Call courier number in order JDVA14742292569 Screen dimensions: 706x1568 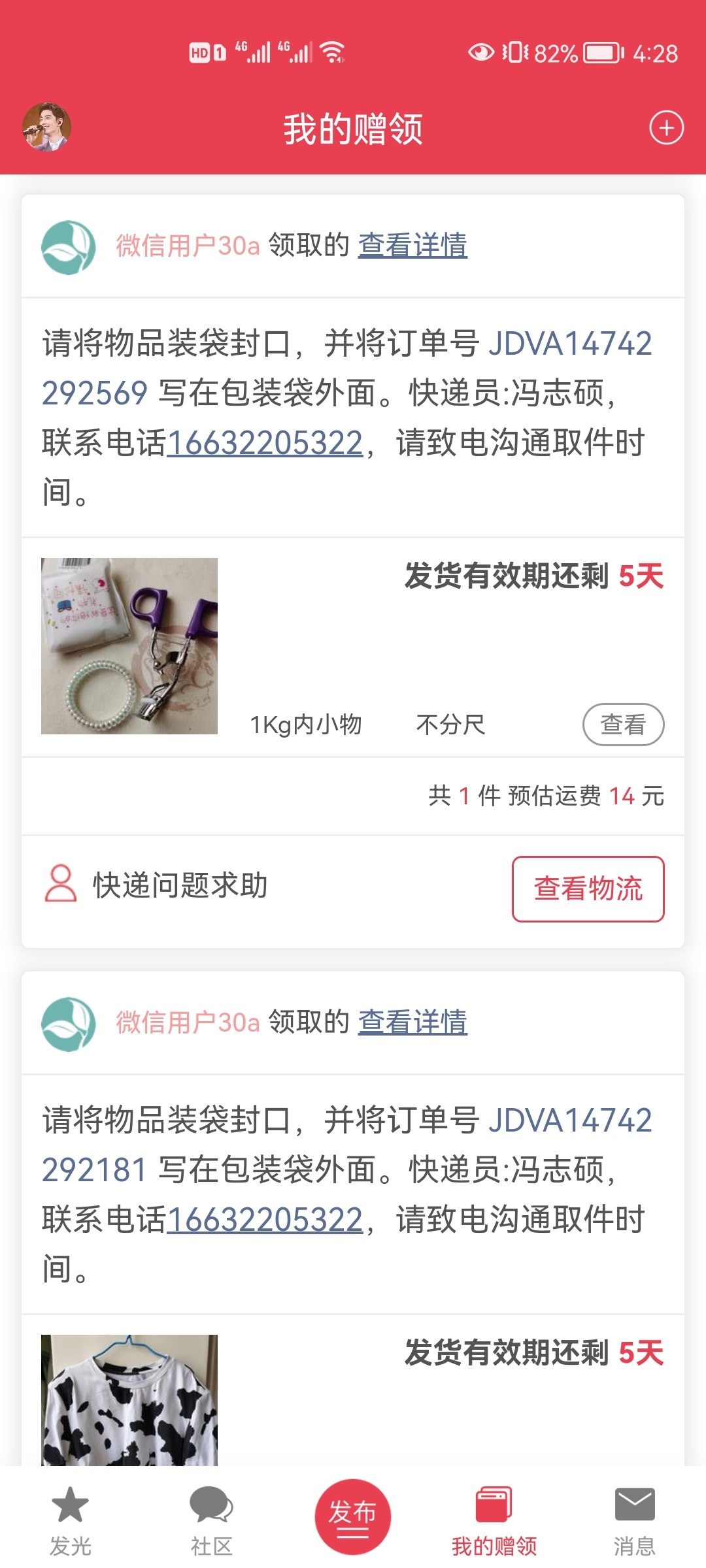pos(265,443)
